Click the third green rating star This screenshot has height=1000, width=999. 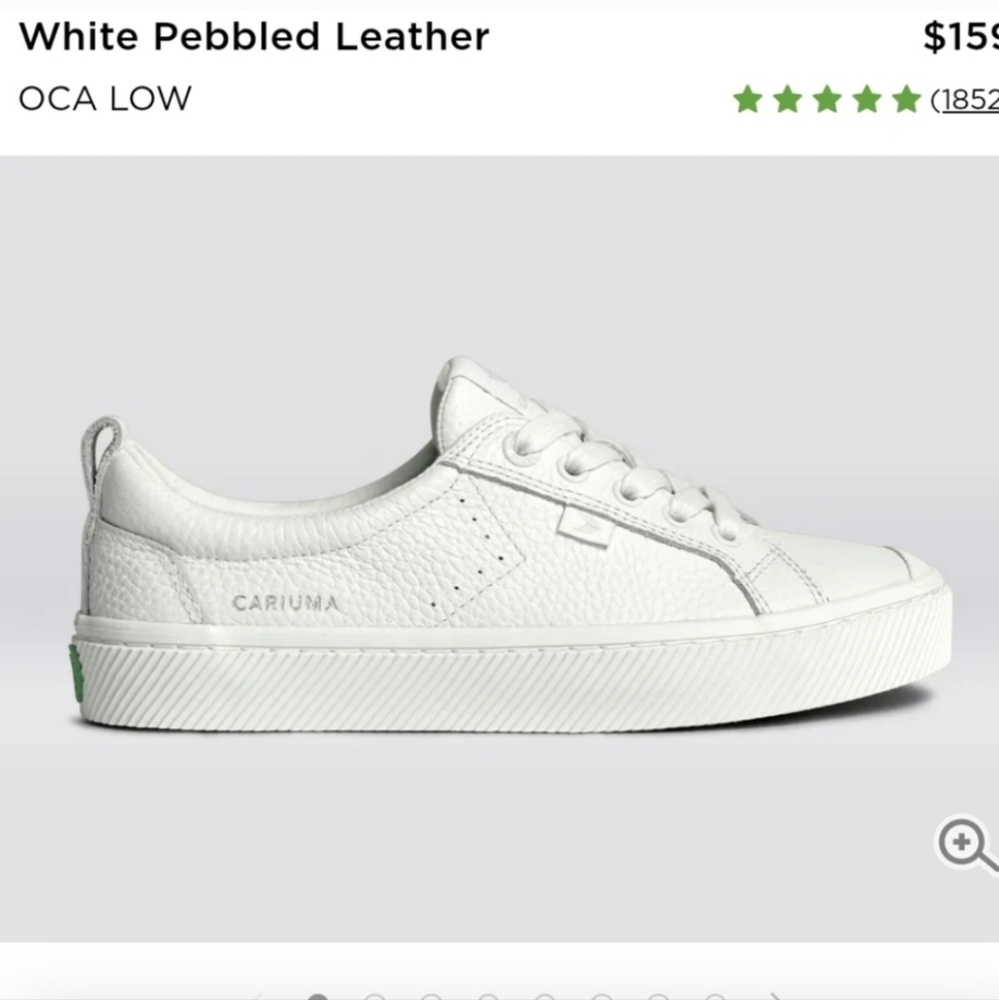click(825, 98)
